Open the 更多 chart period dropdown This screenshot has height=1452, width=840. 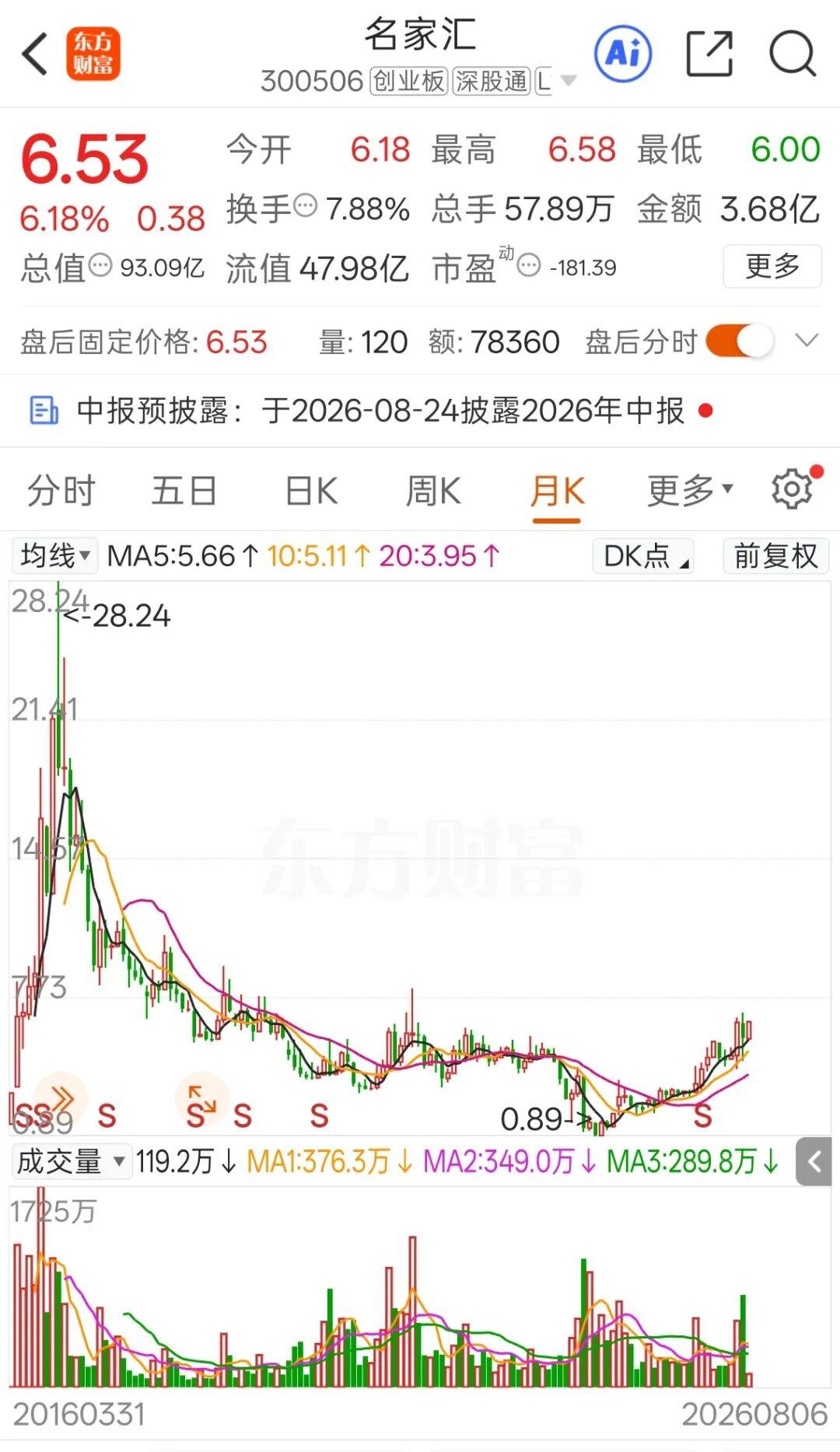(x=690, y=491)
